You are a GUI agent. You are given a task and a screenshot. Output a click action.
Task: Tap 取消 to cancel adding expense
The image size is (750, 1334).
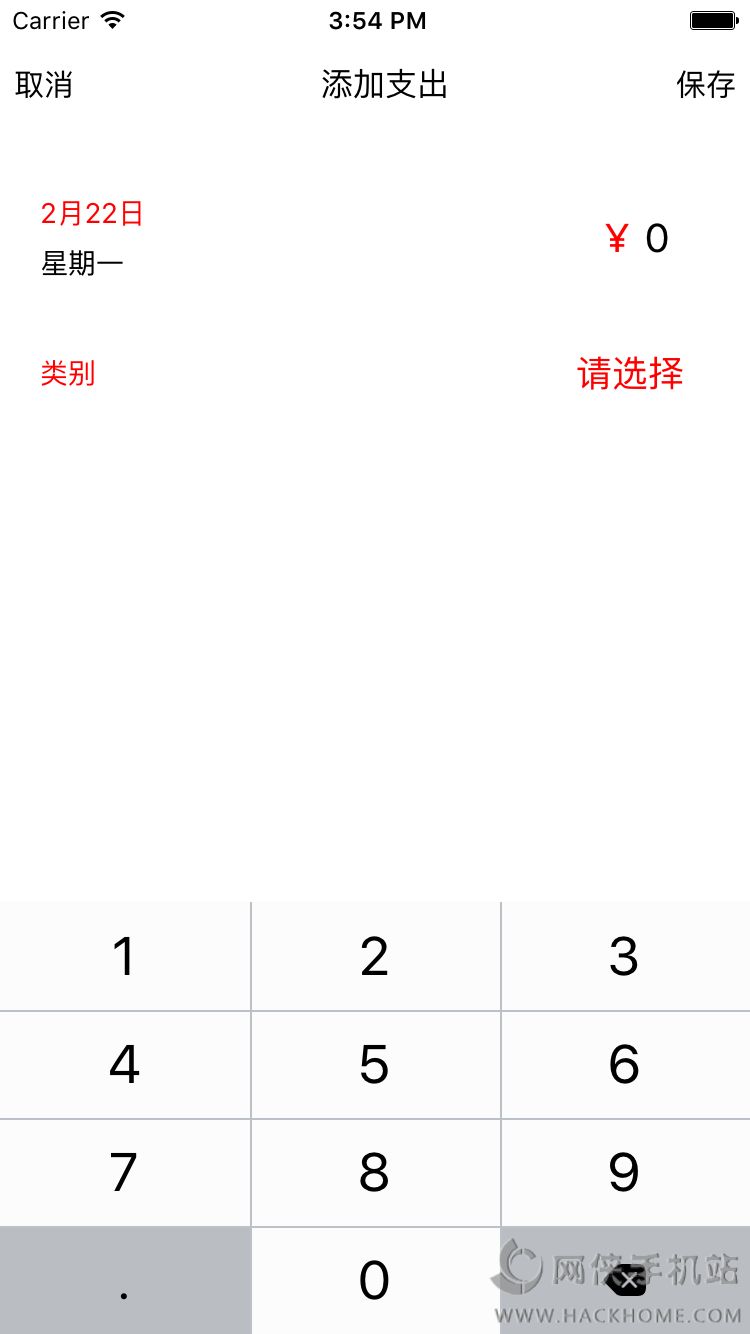click(44, 85)
